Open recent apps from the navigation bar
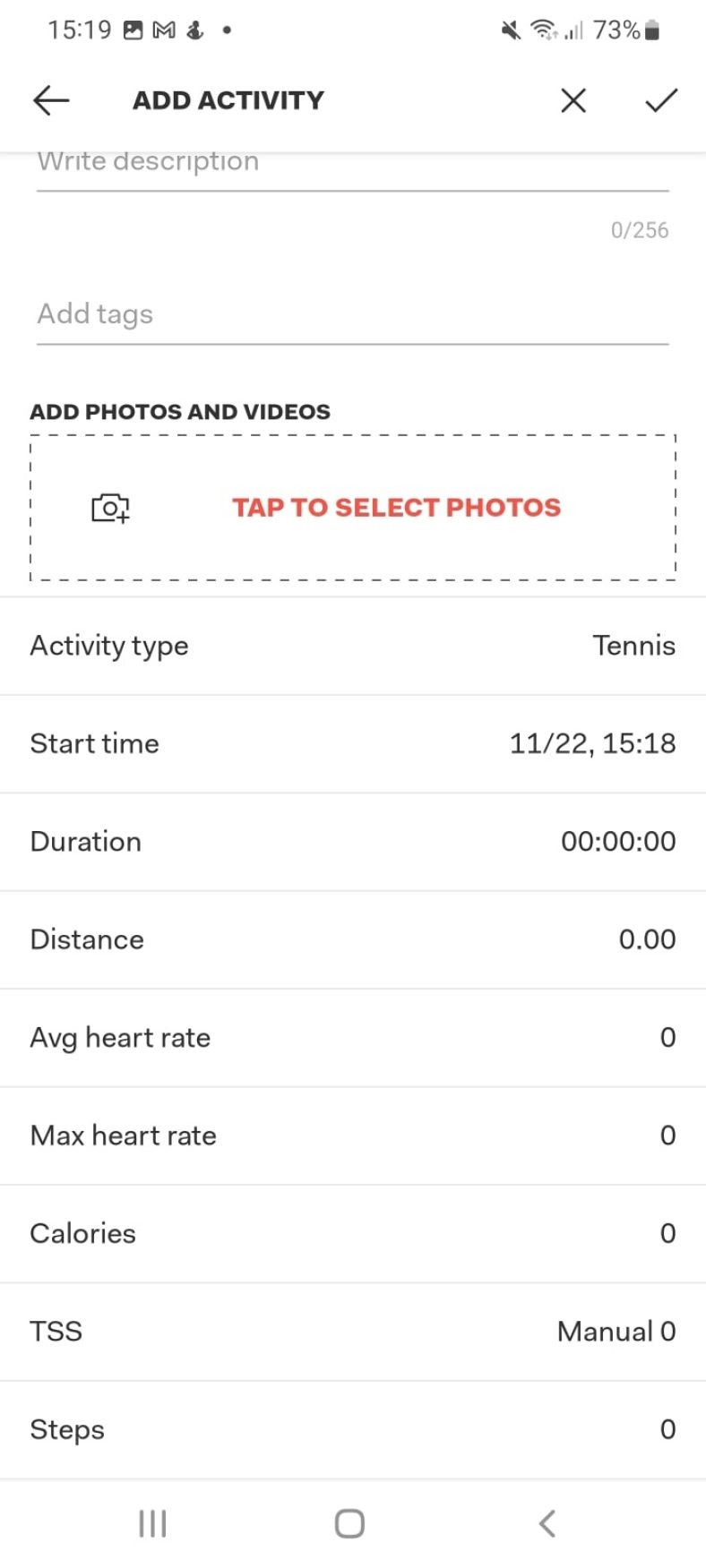 click(x=152, y=1521)
